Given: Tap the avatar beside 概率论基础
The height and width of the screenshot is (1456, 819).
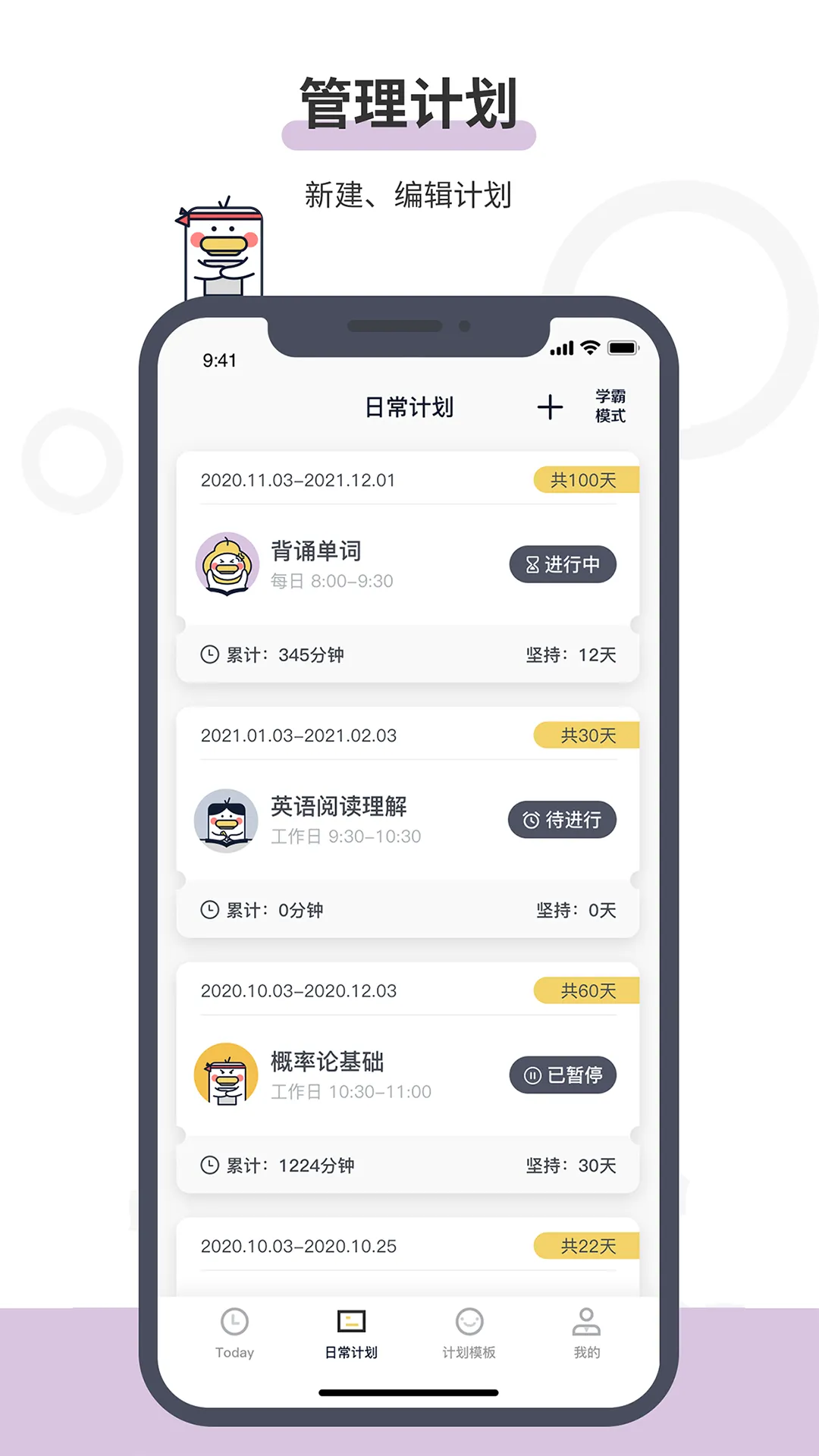Looking at the screenshot, I should click(x=226, y=1076).
